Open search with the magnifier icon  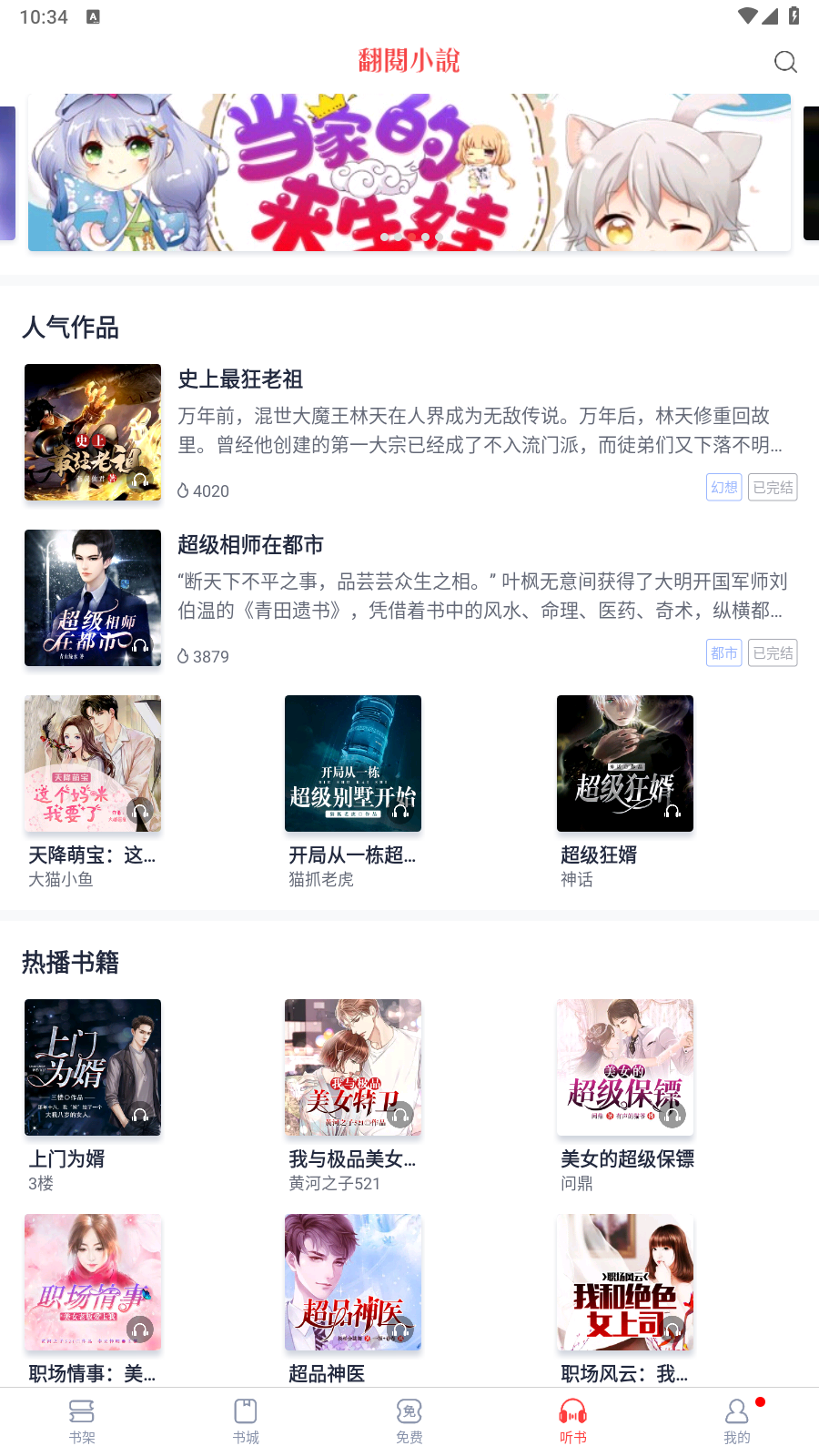[784, 62]
